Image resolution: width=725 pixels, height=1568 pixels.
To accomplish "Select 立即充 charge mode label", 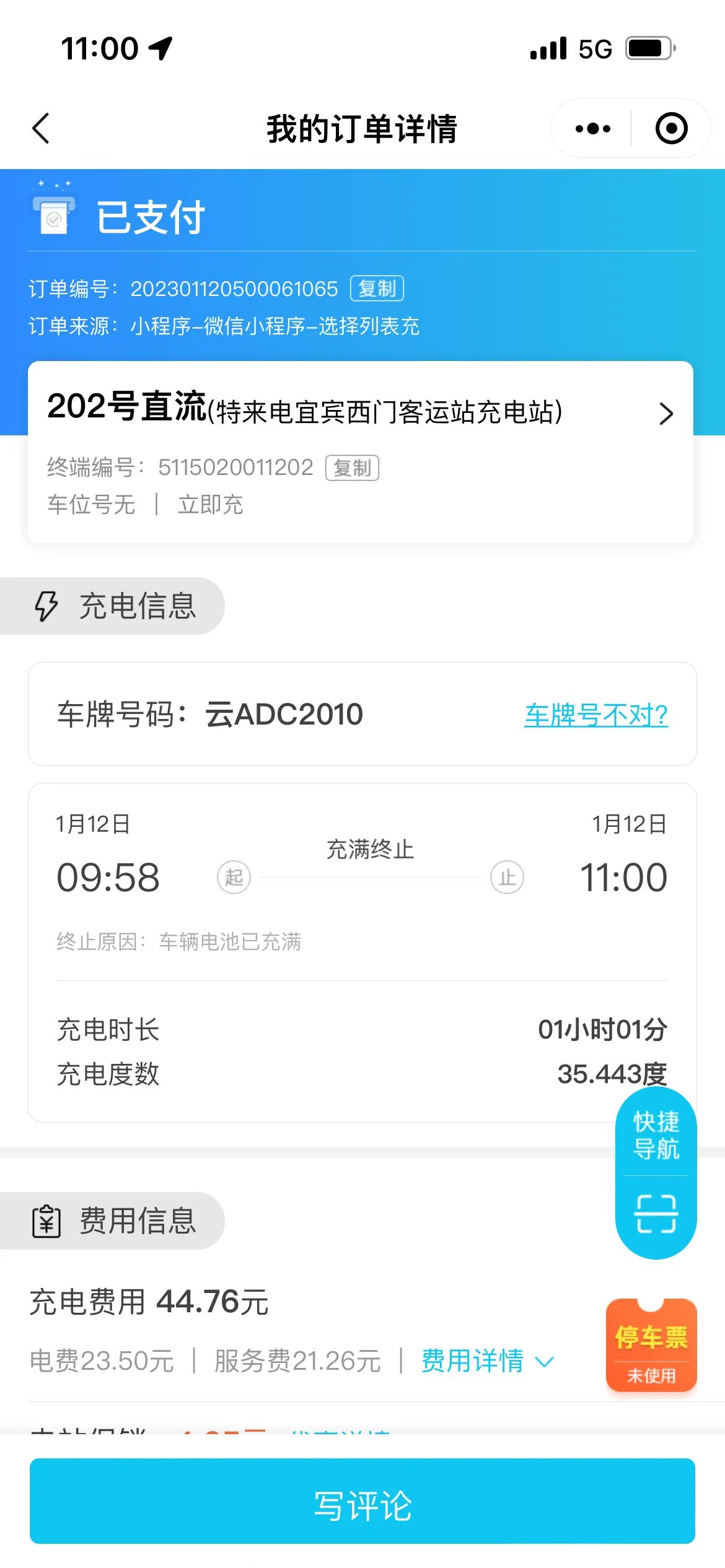I will click(211, 505).
